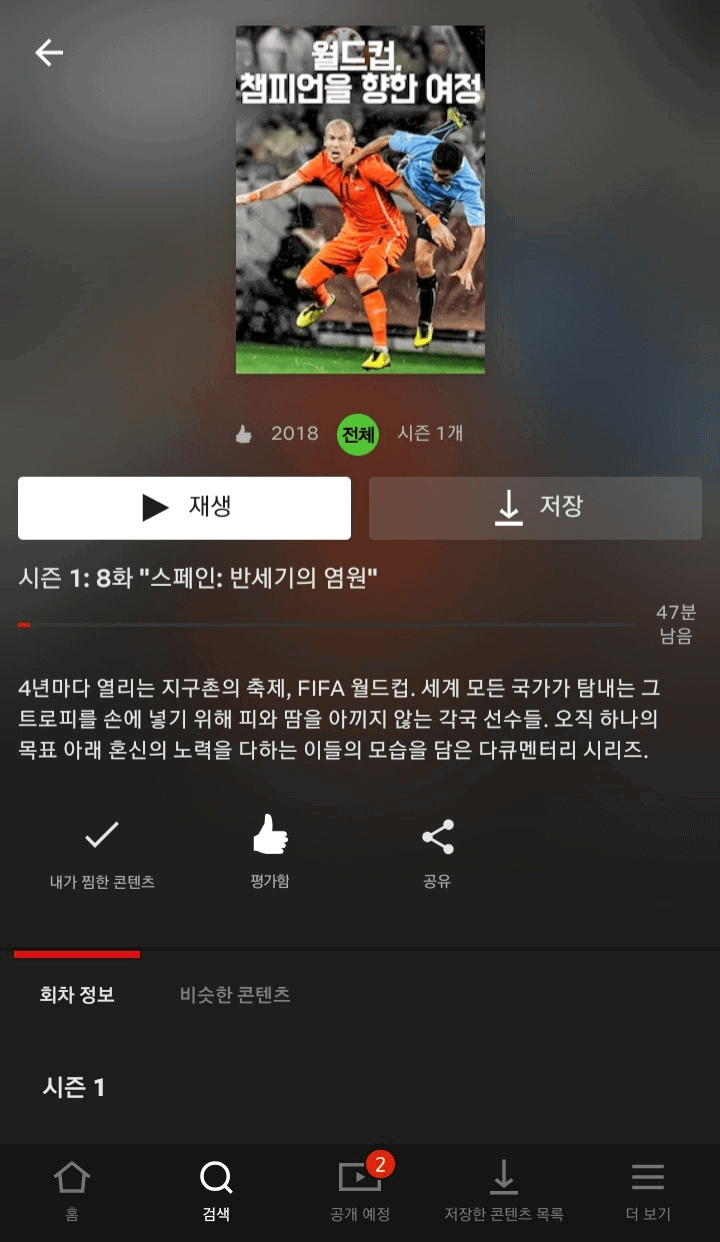Open 저장한 콘텐츠 목록 tab

click(x=504, y=1190)
